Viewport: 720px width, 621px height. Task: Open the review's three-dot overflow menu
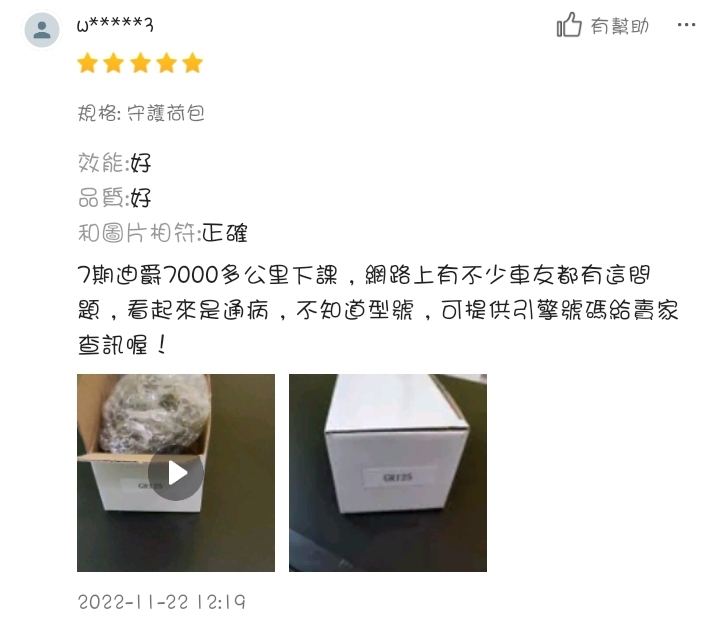(686, 26)
